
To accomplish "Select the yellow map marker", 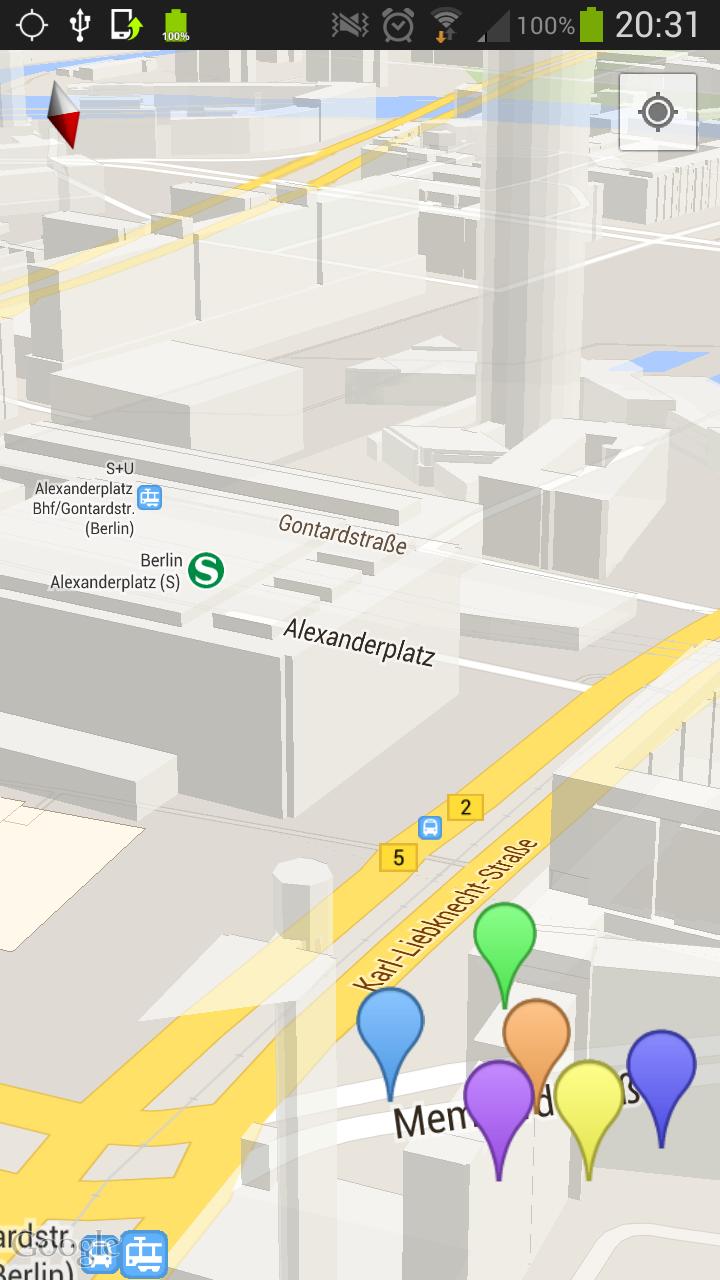I will [589, 1100].
